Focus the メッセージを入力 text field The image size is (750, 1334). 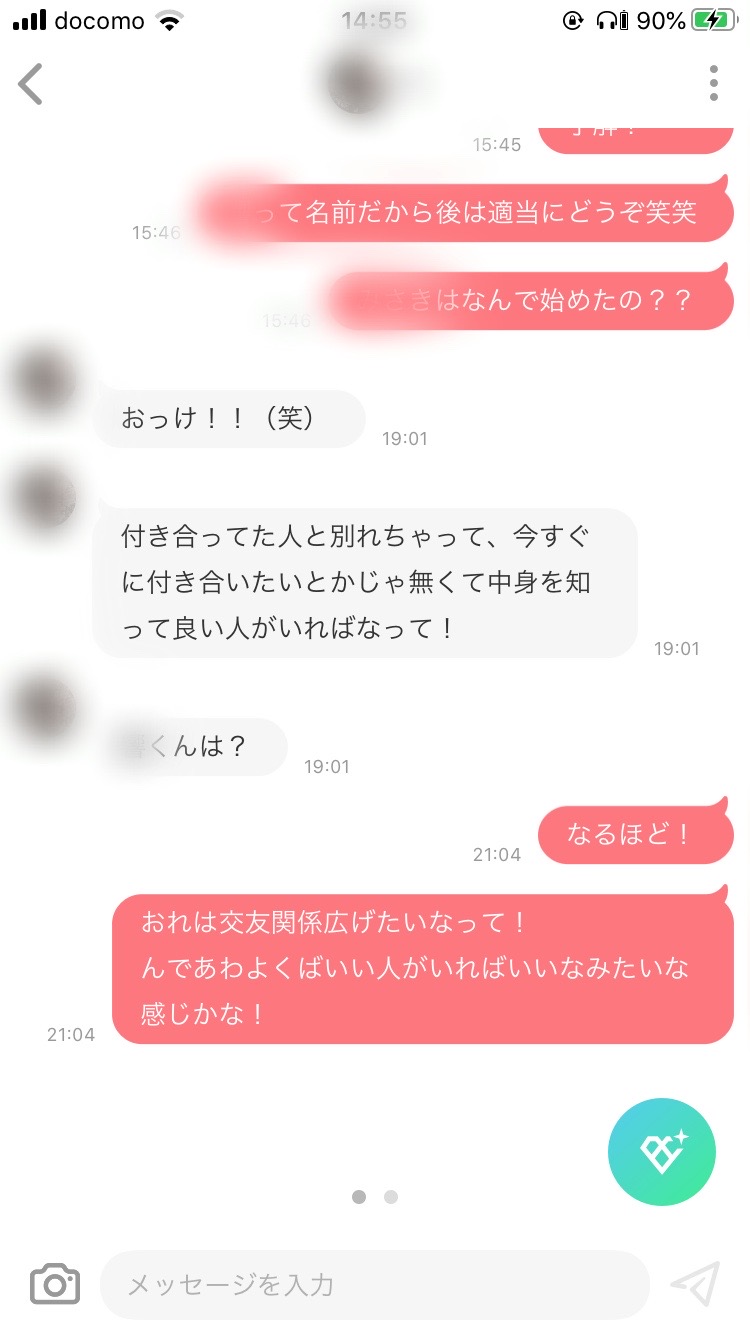pos(375,1284)
